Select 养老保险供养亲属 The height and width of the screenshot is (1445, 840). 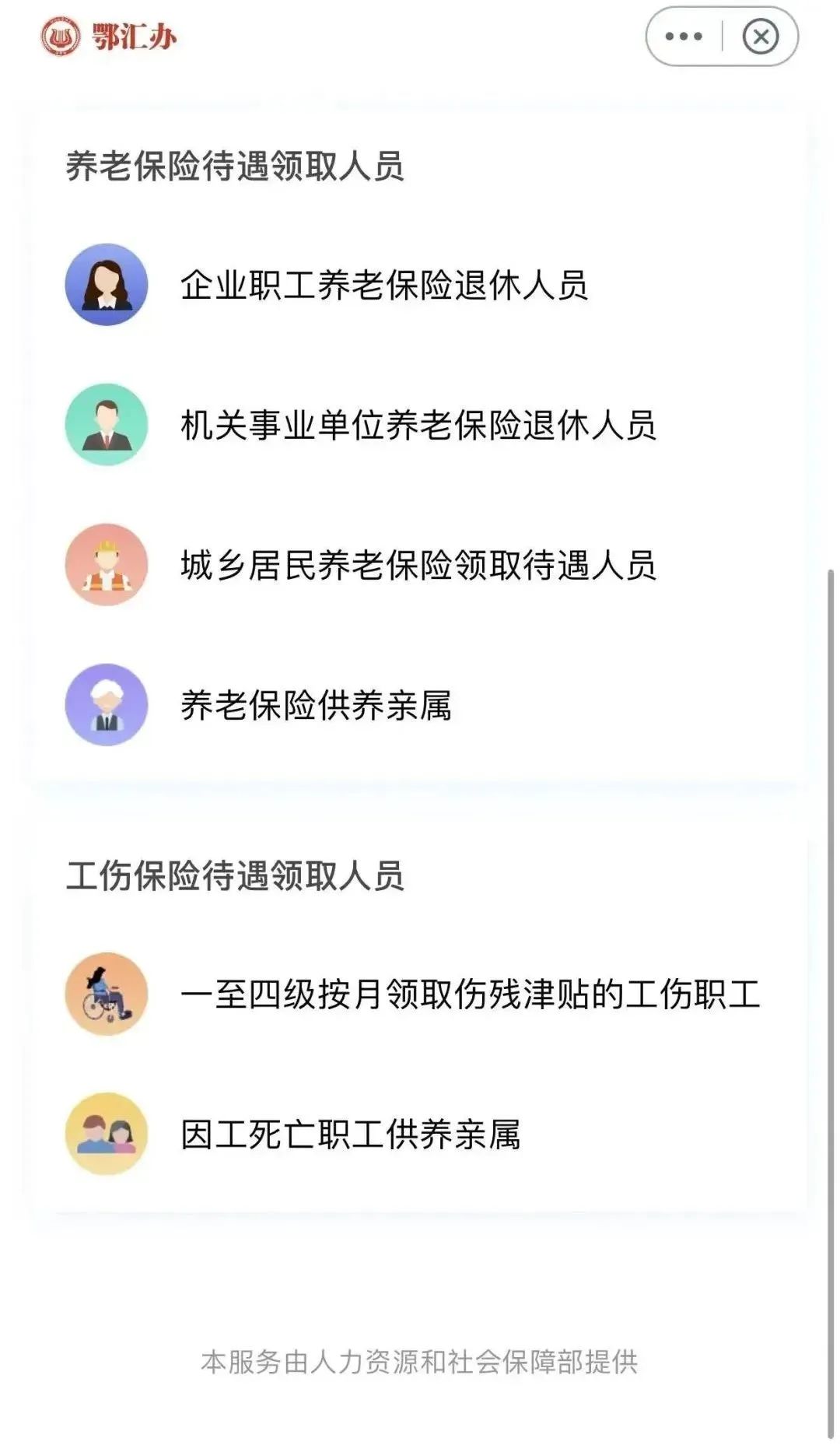pos(418,706)
